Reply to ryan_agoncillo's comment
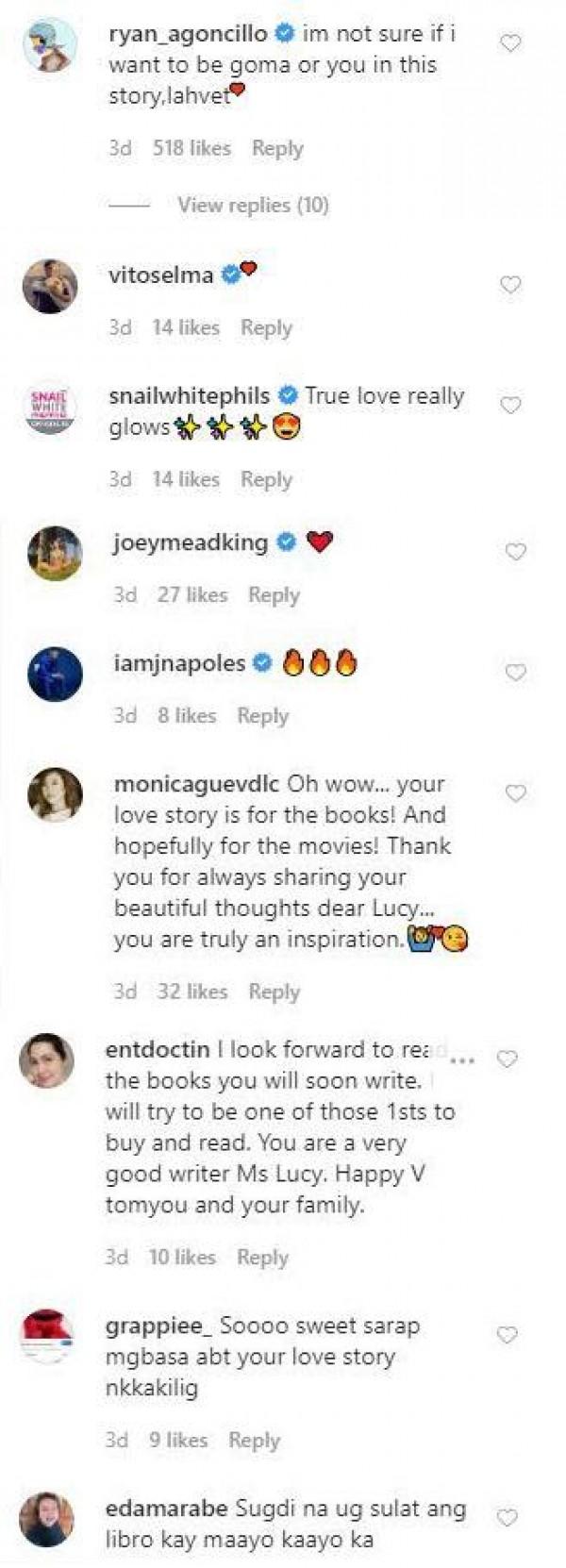 (x=277, y=149)
